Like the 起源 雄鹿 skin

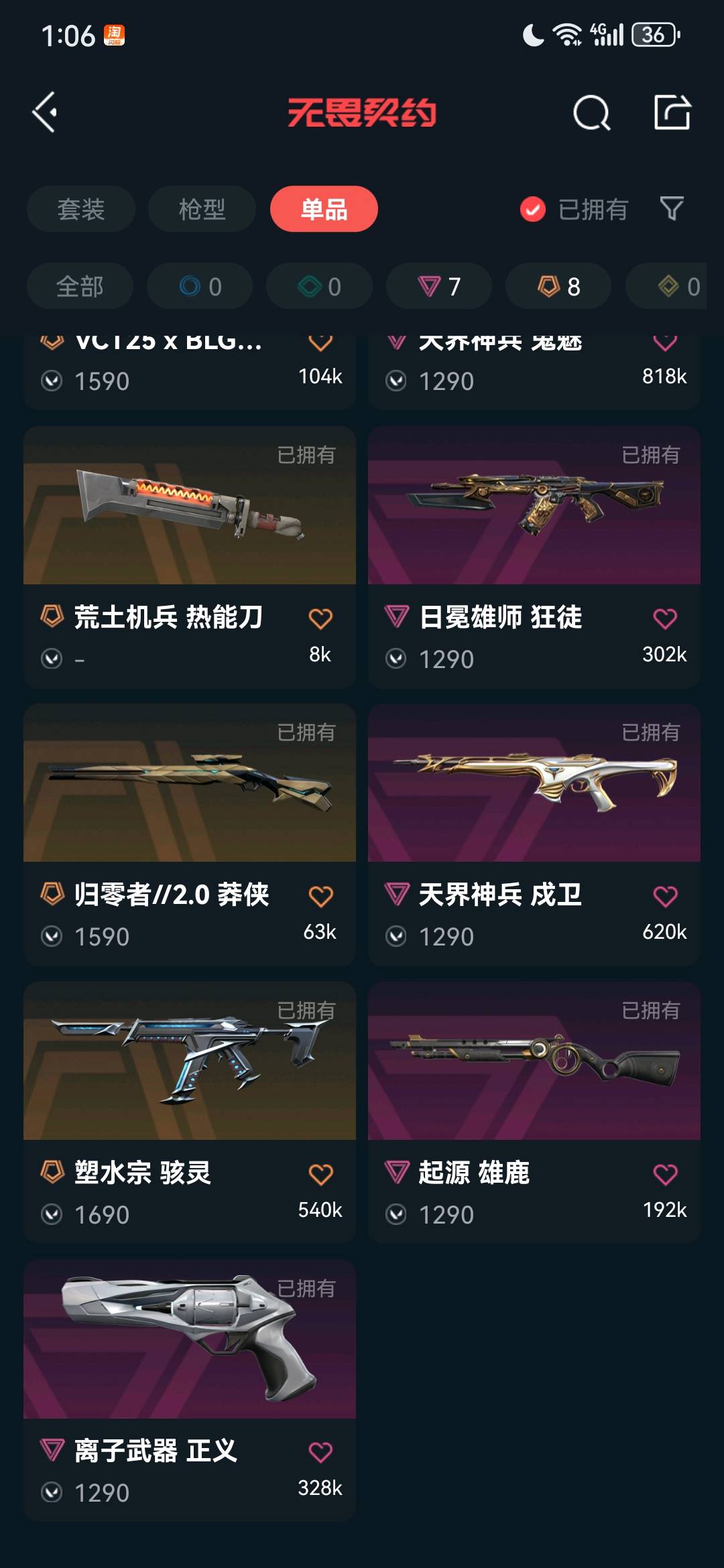coord(665,1175)
